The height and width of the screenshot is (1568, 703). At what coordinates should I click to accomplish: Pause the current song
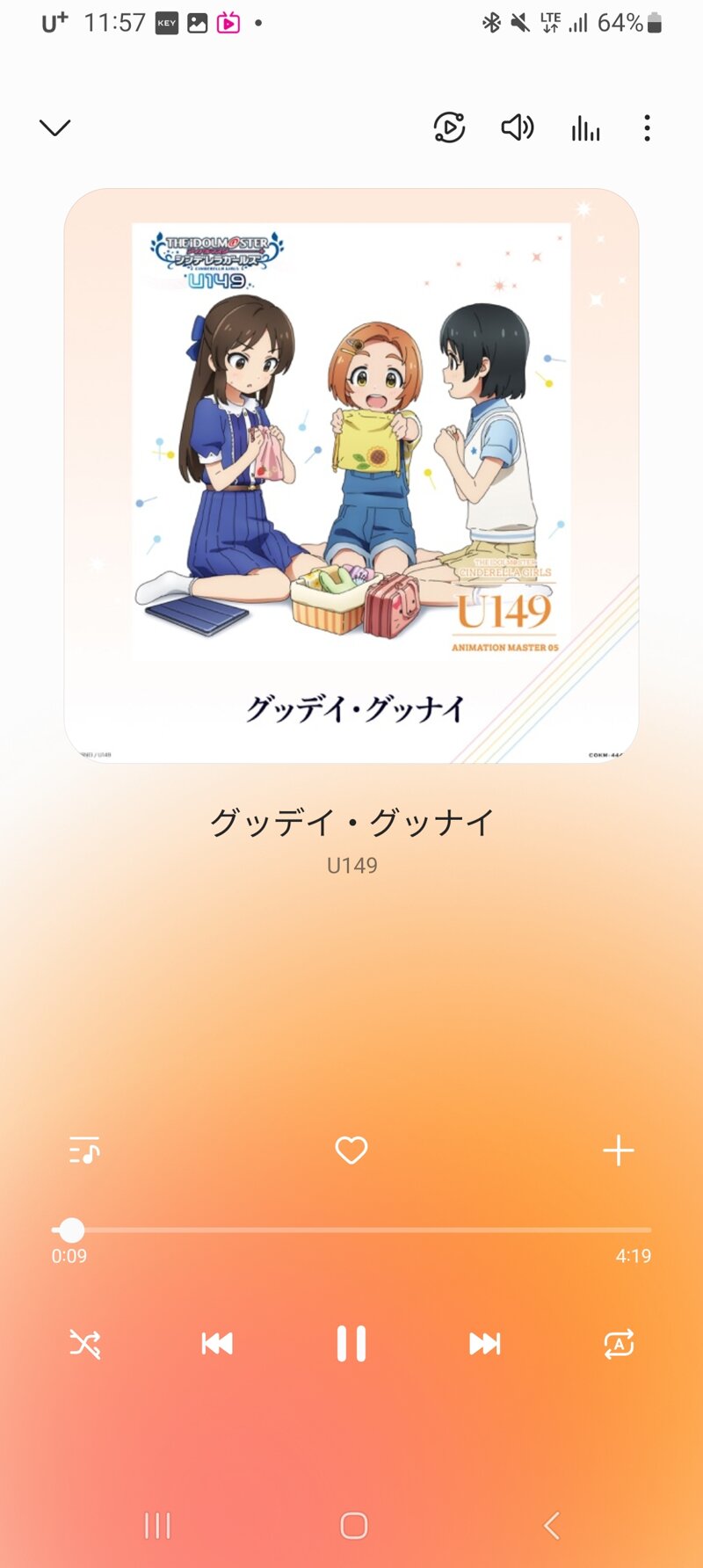click(351, 1343)
